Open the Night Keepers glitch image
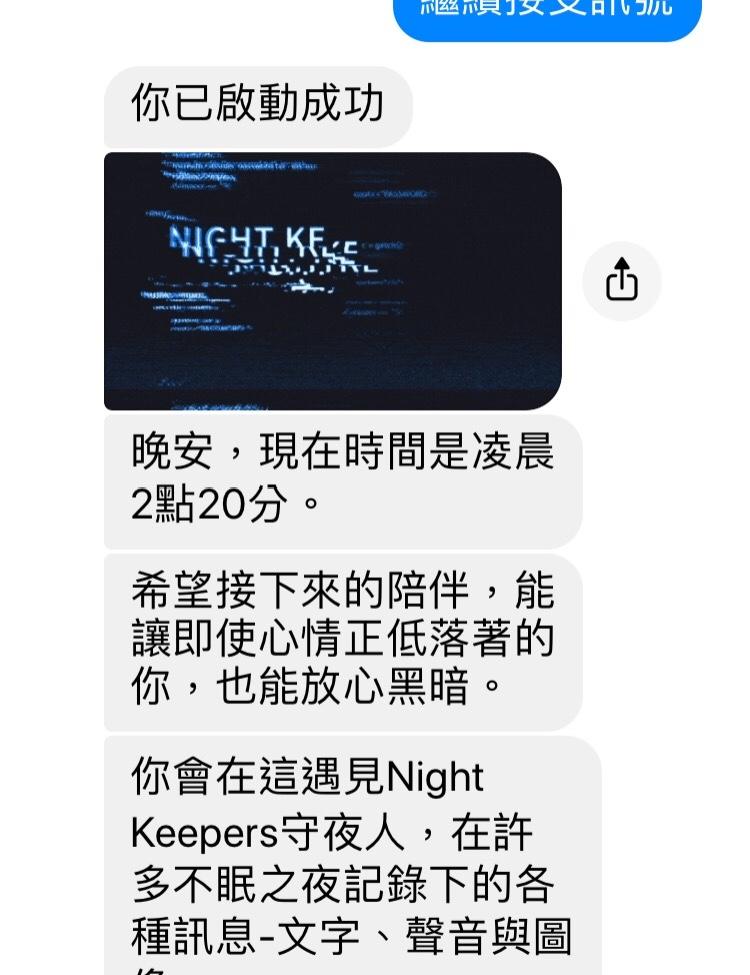The image size is (750, 975). [x=332, y=281]
